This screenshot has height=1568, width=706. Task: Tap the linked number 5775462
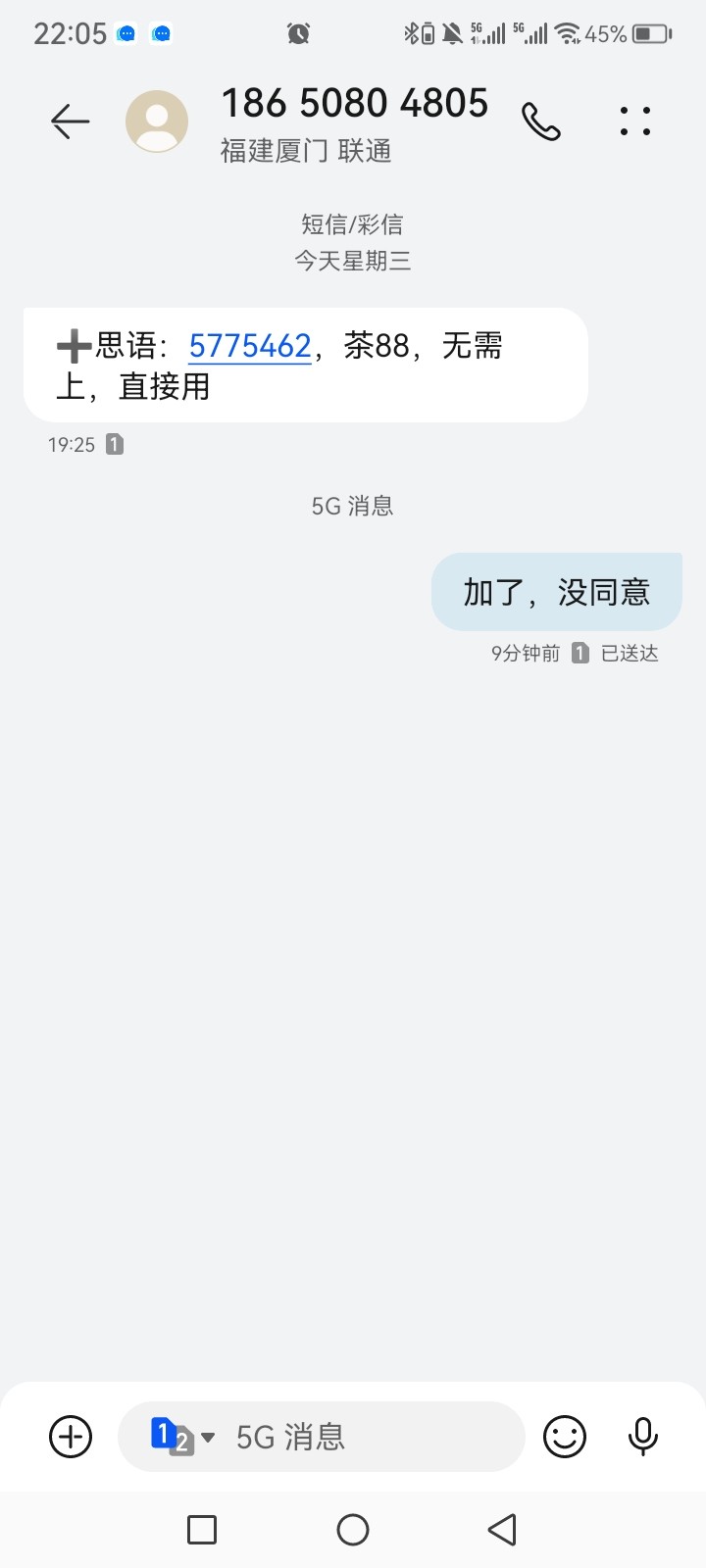click(x=250, y=346)
